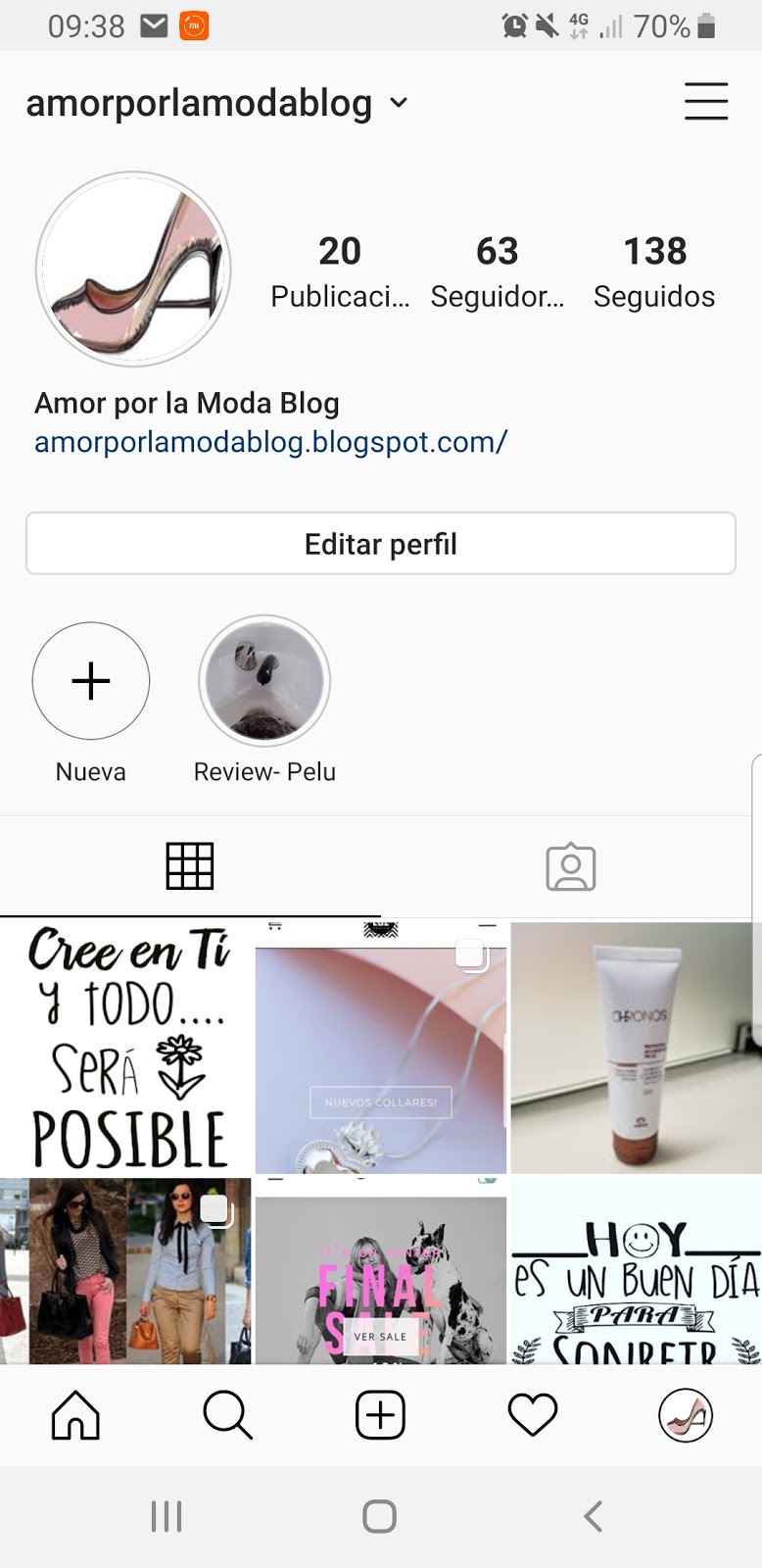Image resolution: width=762 pixels, height=1568 pixels.
Task: Open the Hoy es un buen día post
Action: point(636,1272)
